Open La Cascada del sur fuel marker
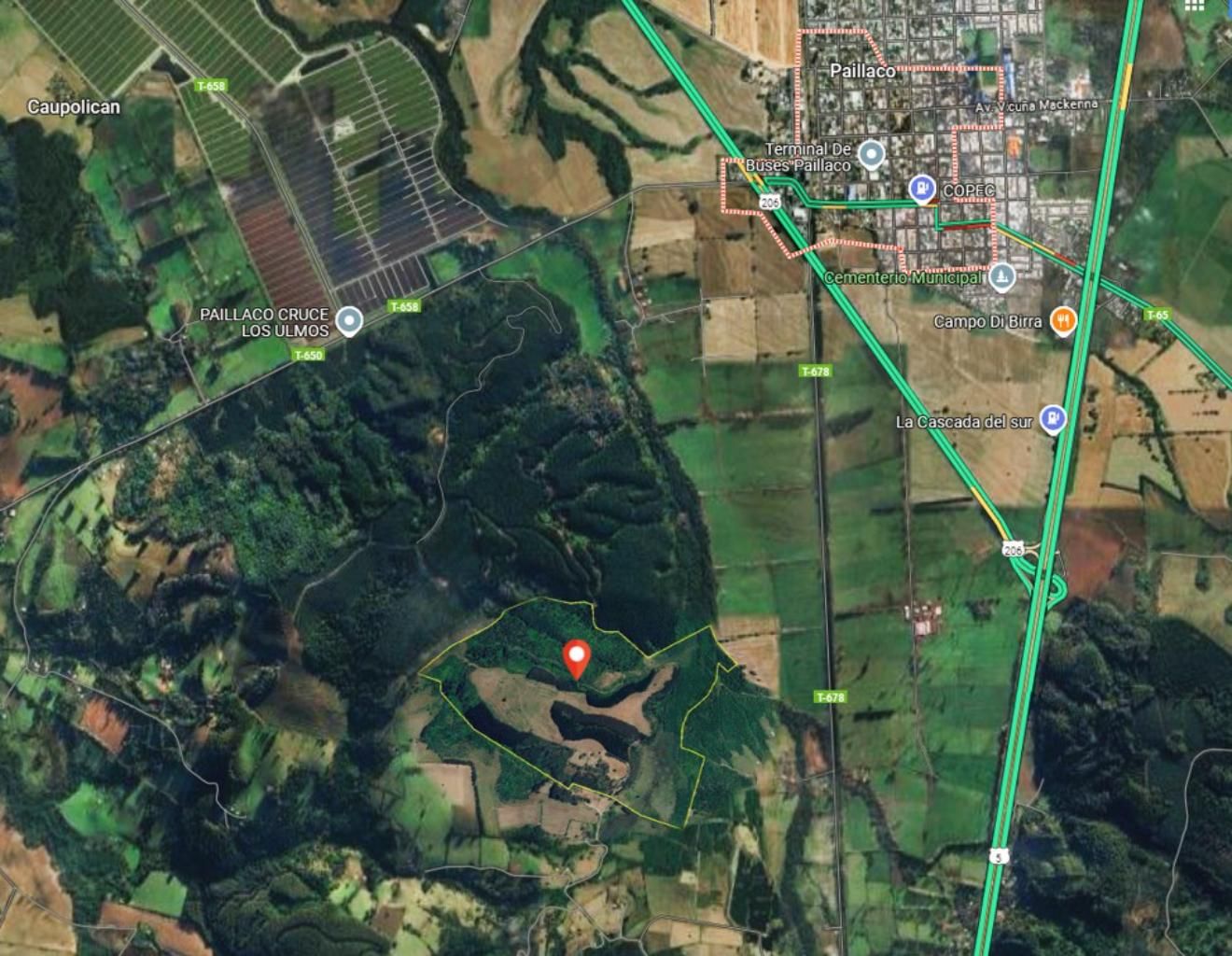Viewport: 1232px width, 956px height. (x=1053, y=419)
